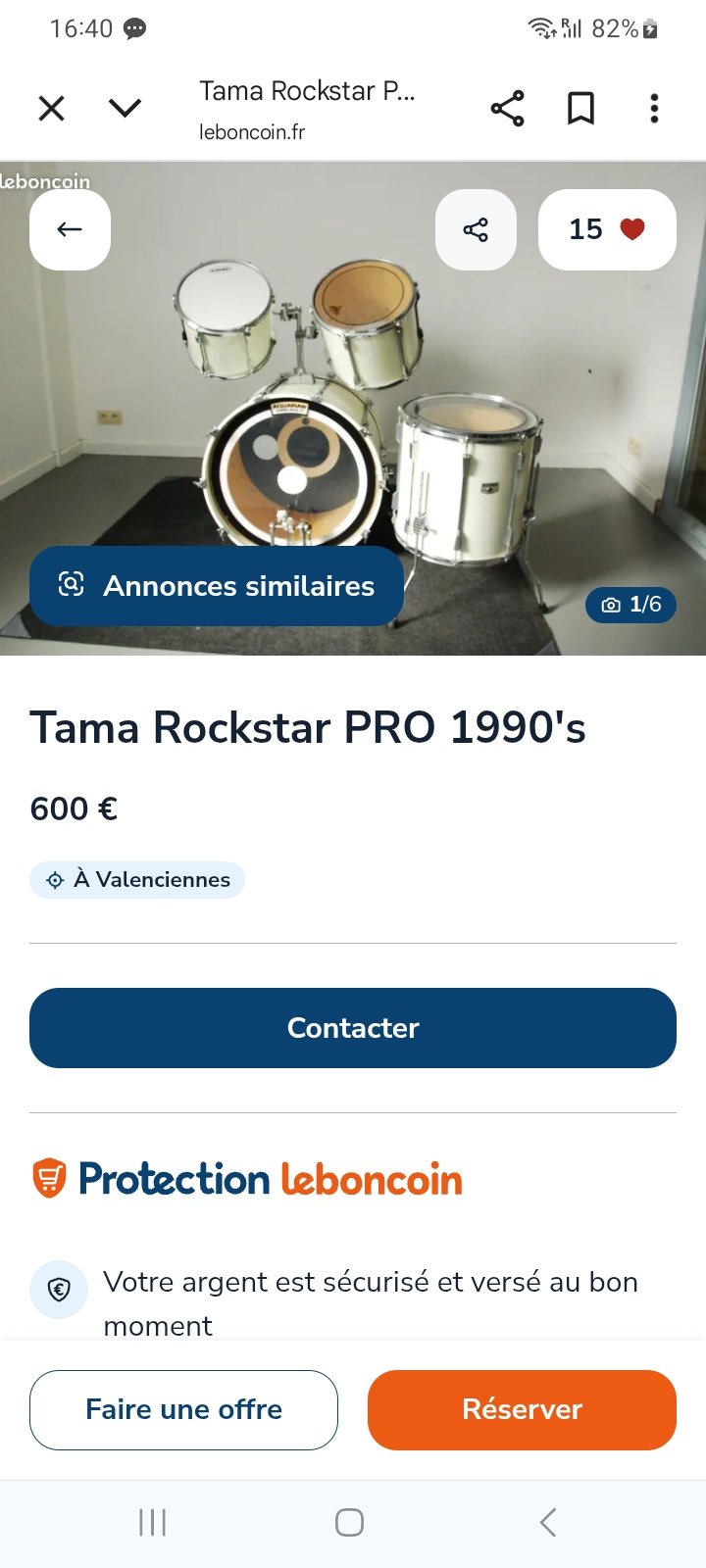Image resolution: width=706 pixels, height=1568 pixels.
Task: Go back using the arrow on the photo
Action: point(70,229)
